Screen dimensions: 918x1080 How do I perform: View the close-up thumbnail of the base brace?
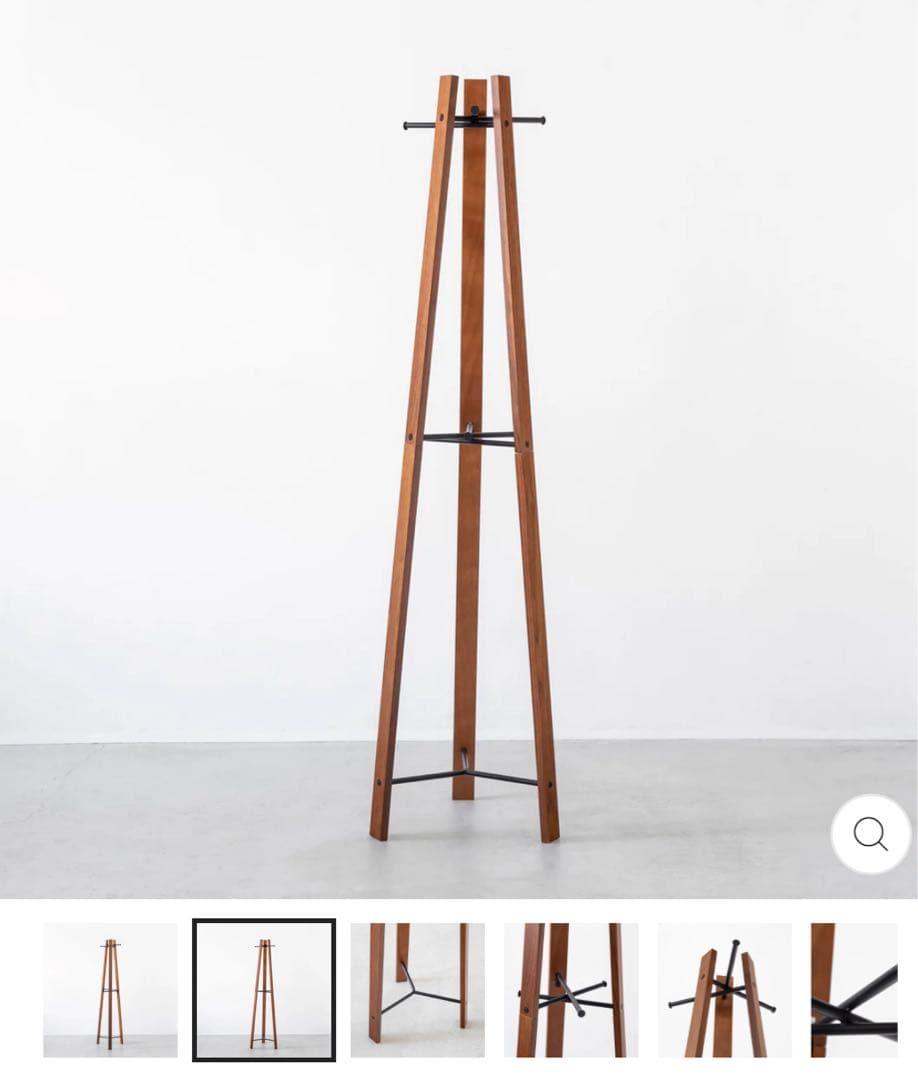click(417, 990)
